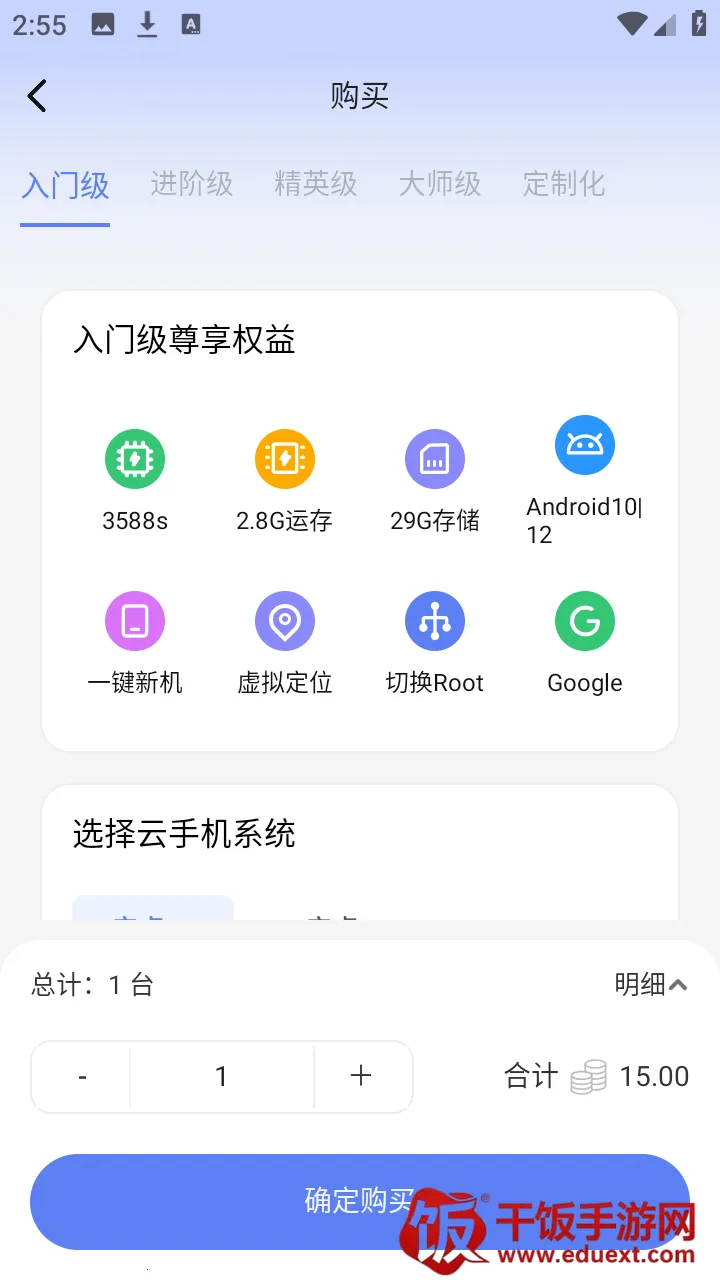The height and width of the screenshot is (1280, 720).
Task: Decrease the device quantity by one
Action: click(82, 1077)
